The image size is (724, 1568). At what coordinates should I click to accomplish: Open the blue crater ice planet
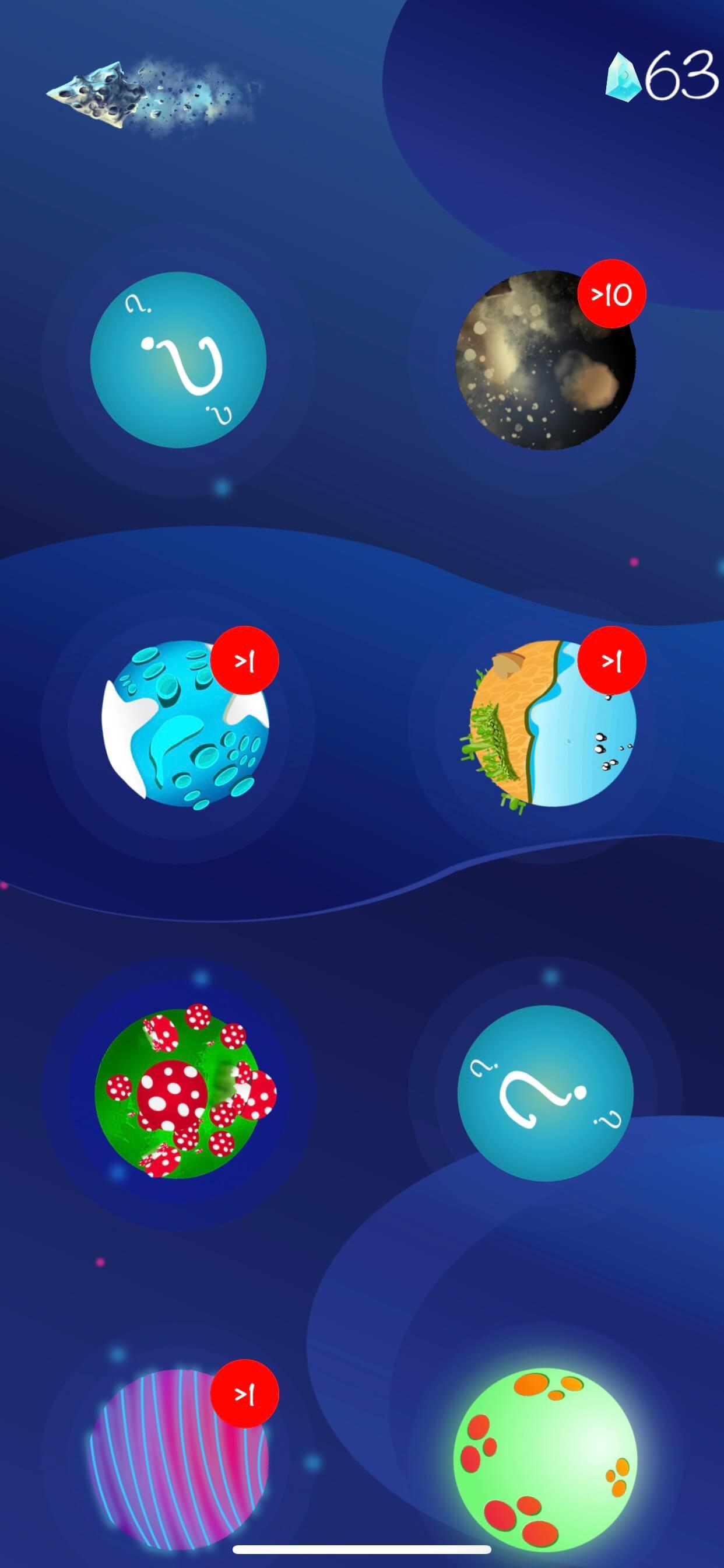[x=184, y=724]
